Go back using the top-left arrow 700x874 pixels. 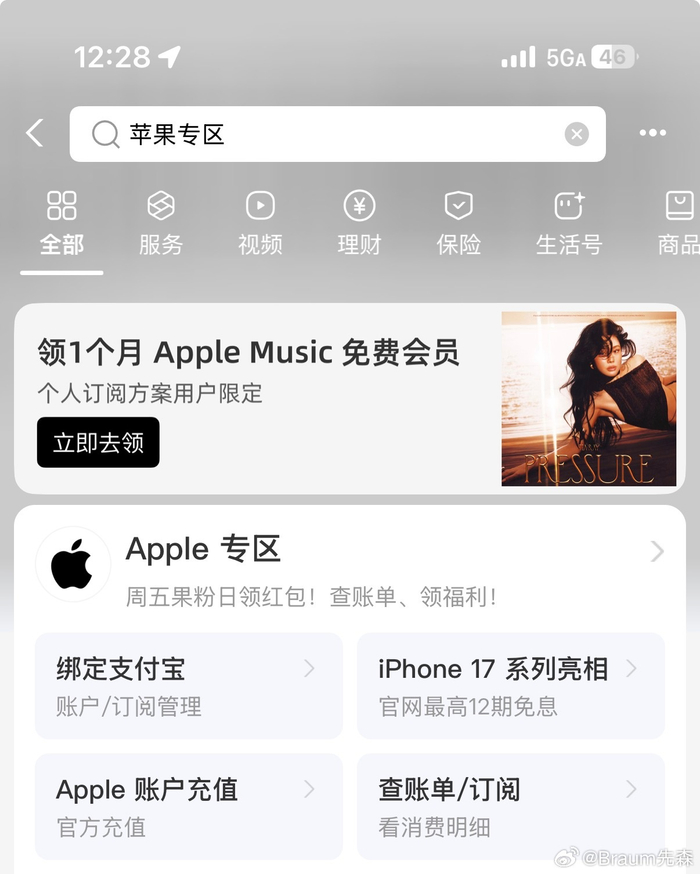[x=35, y=133]
